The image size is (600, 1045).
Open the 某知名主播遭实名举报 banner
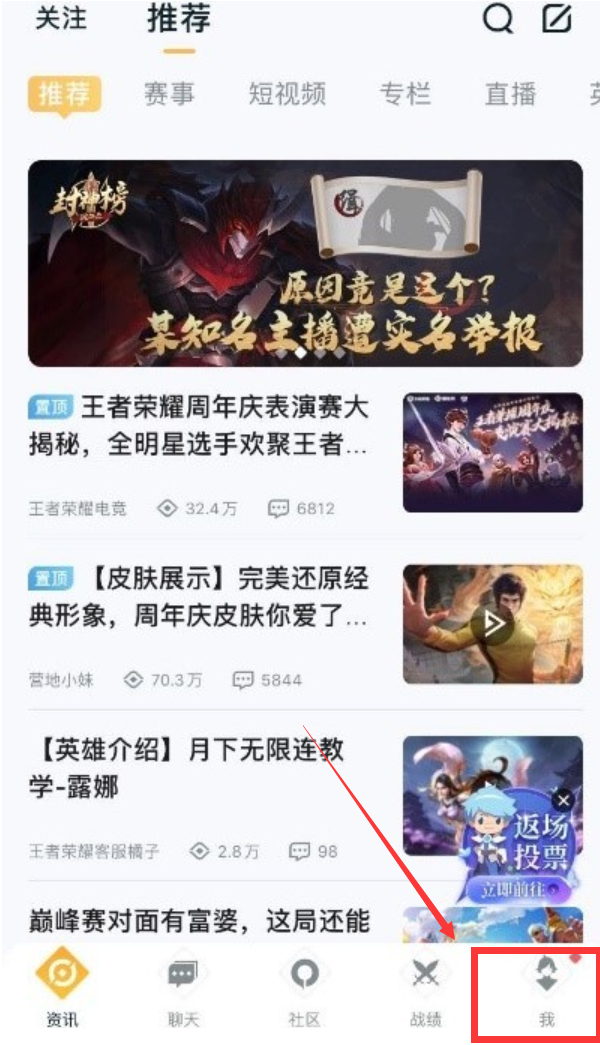pyautogui.click(x=305, y=263)
